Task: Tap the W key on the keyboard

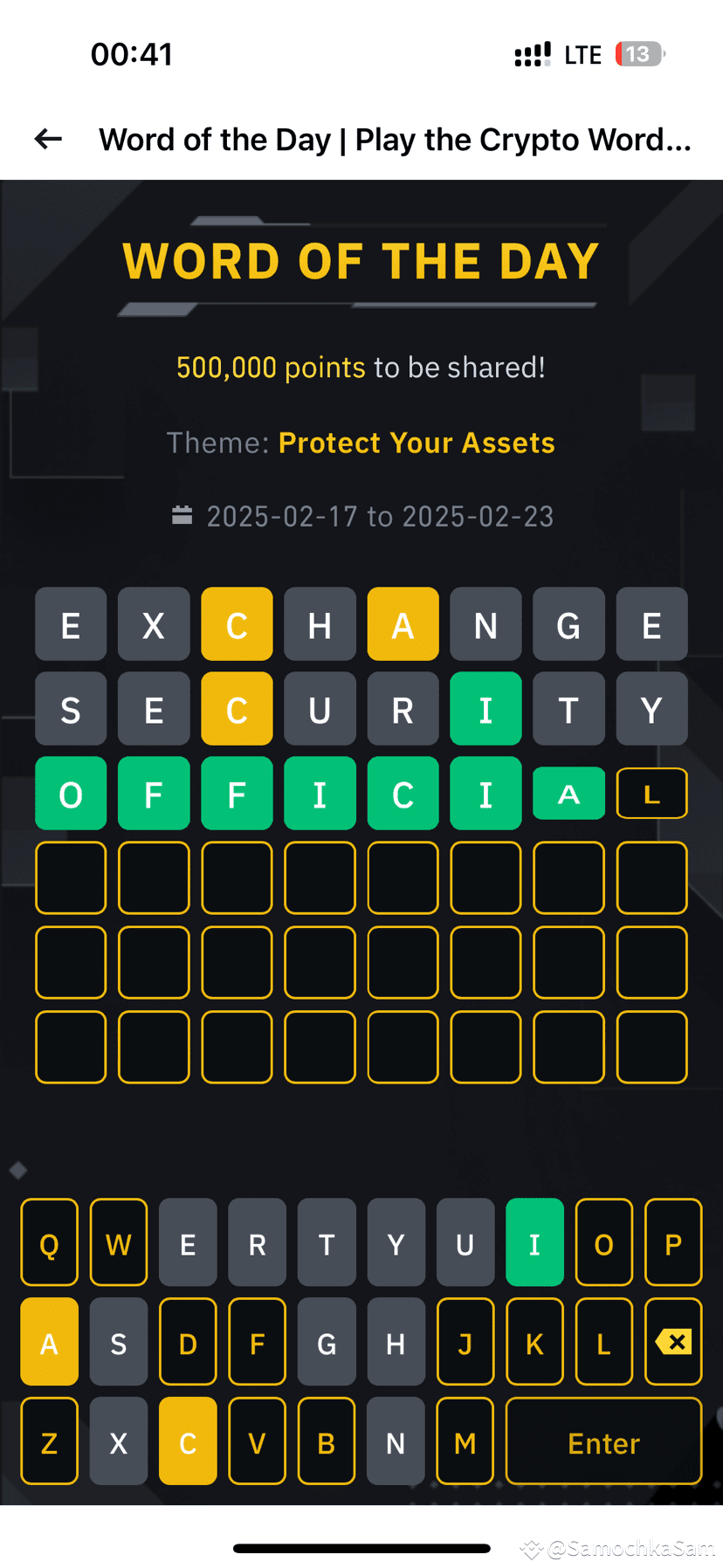Action: [x=119, y=1242]
